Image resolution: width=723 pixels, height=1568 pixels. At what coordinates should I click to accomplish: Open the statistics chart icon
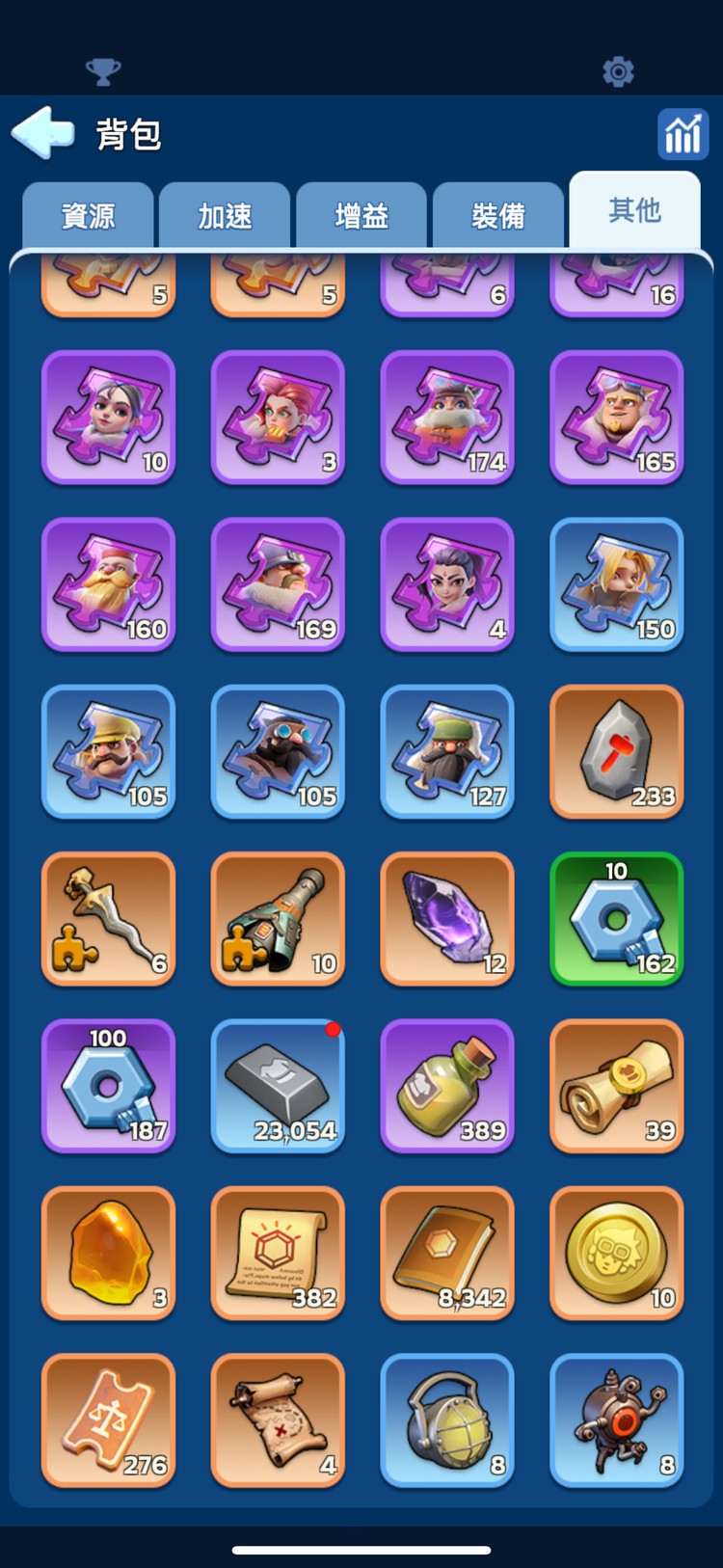tap(683, 134)
